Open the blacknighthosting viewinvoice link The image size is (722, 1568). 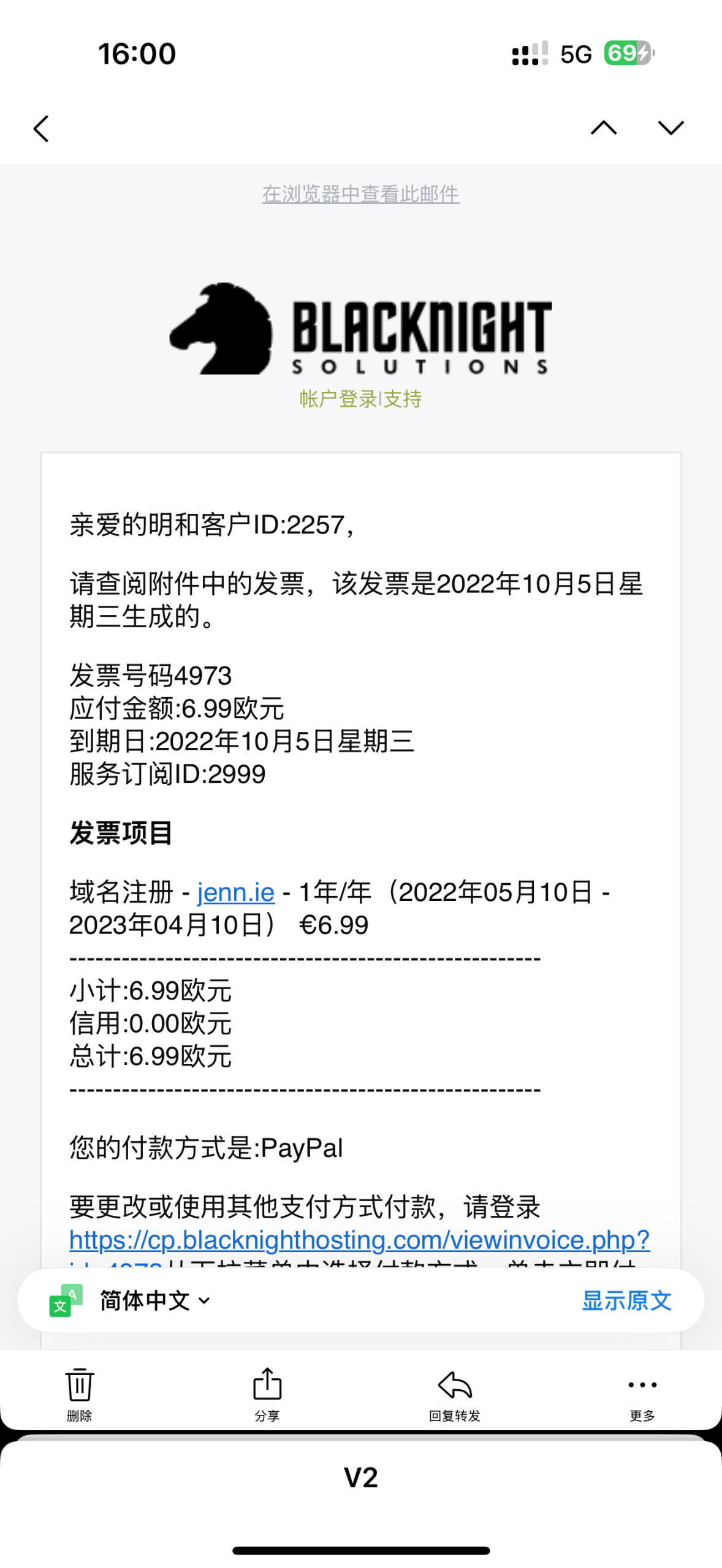359,1240
